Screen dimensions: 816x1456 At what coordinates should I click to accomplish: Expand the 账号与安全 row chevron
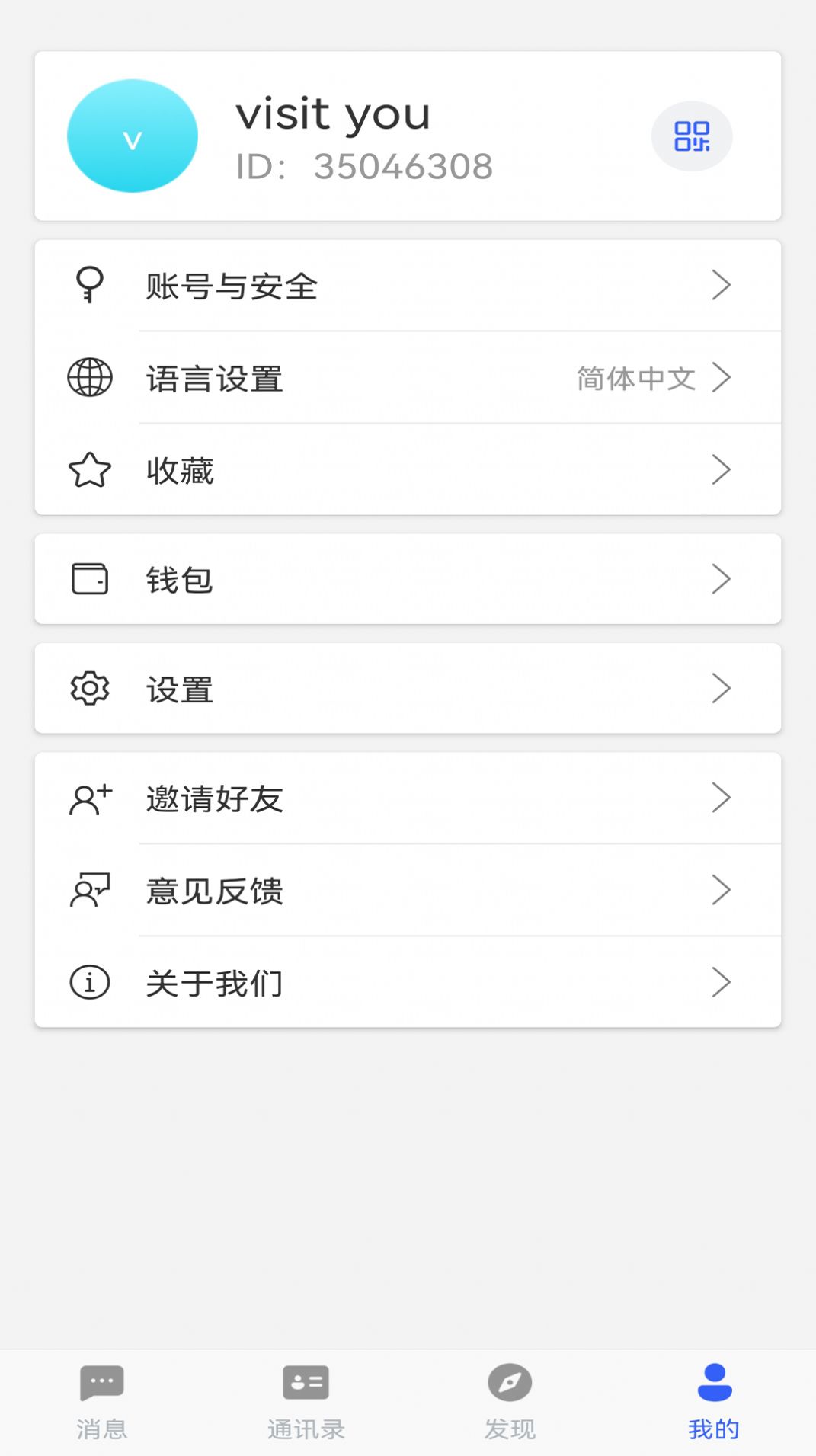(x=722, y=285)
